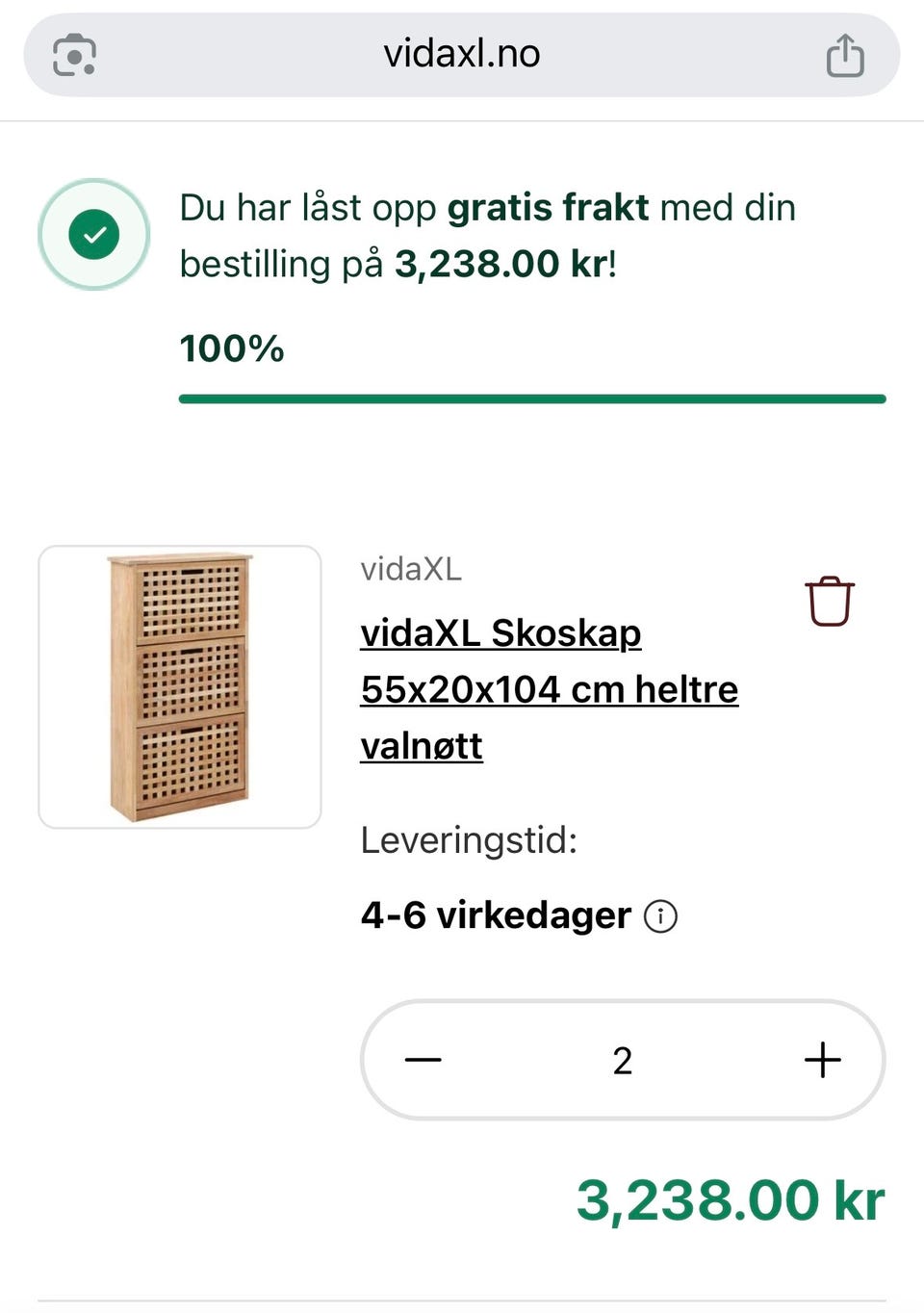Image resolution: width=924 pixels, height=1313 pixels.
Task: Share this page from the browser bar
Action: pos(845,55)
